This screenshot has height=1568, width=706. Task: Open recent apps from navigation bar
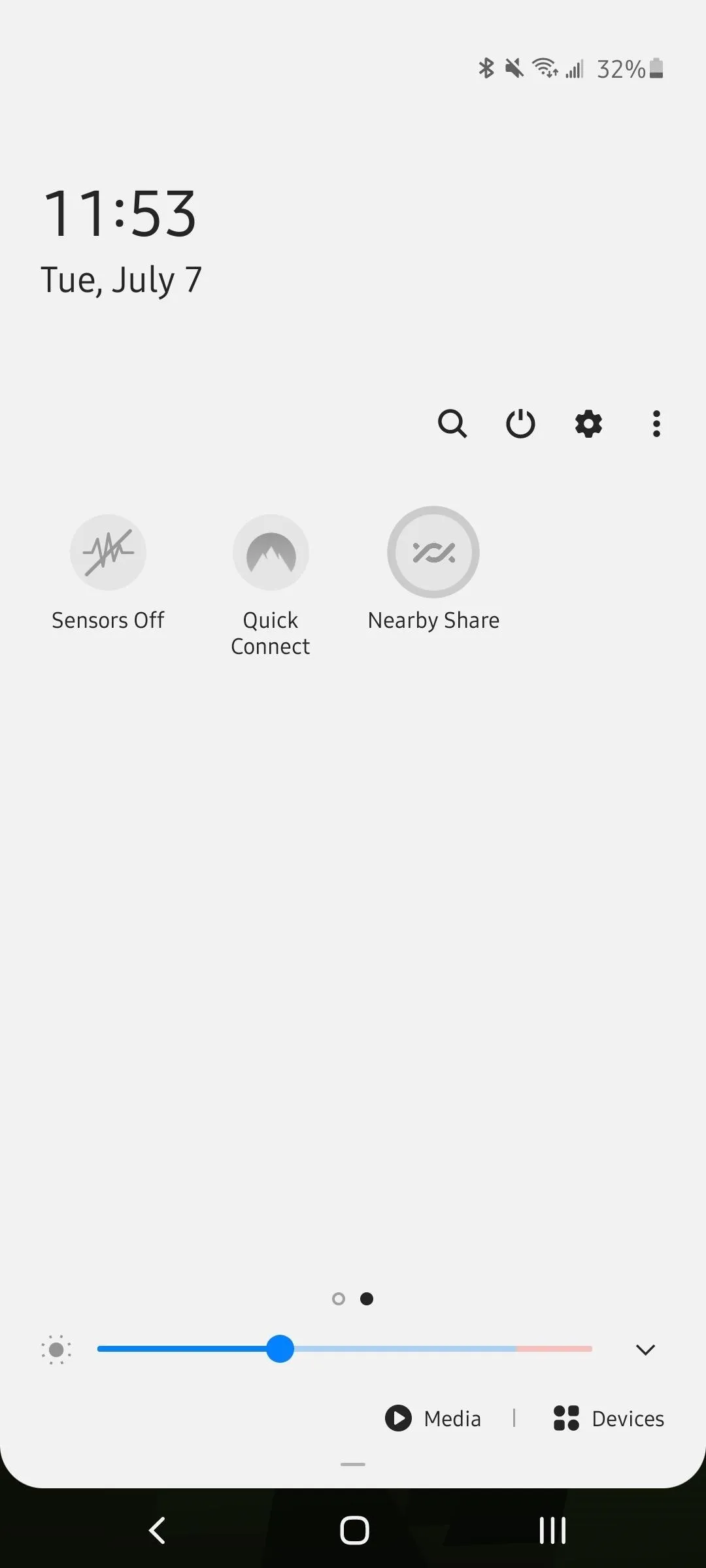[552, 1530]
